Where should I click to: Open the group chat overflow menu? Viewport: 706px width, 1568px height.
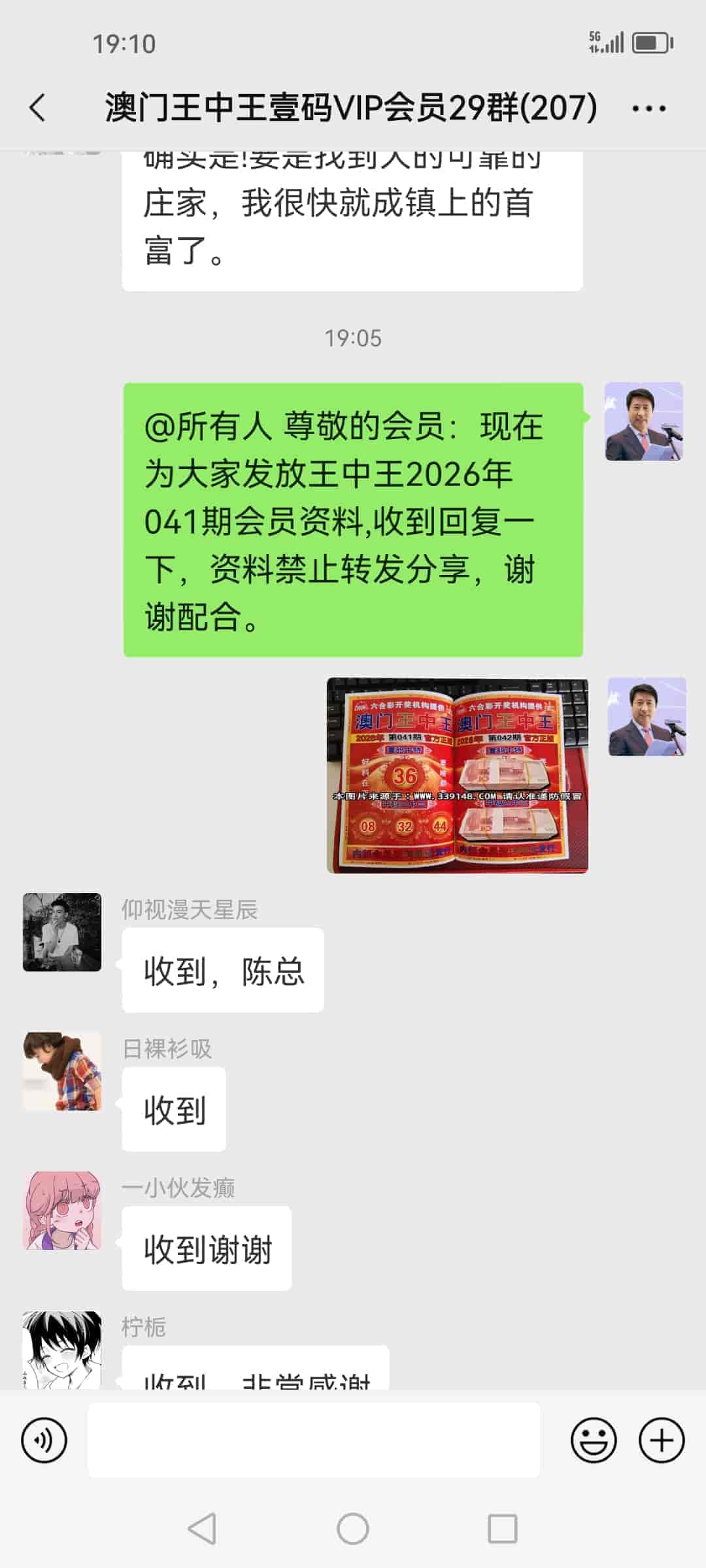(x=648, y=108)
